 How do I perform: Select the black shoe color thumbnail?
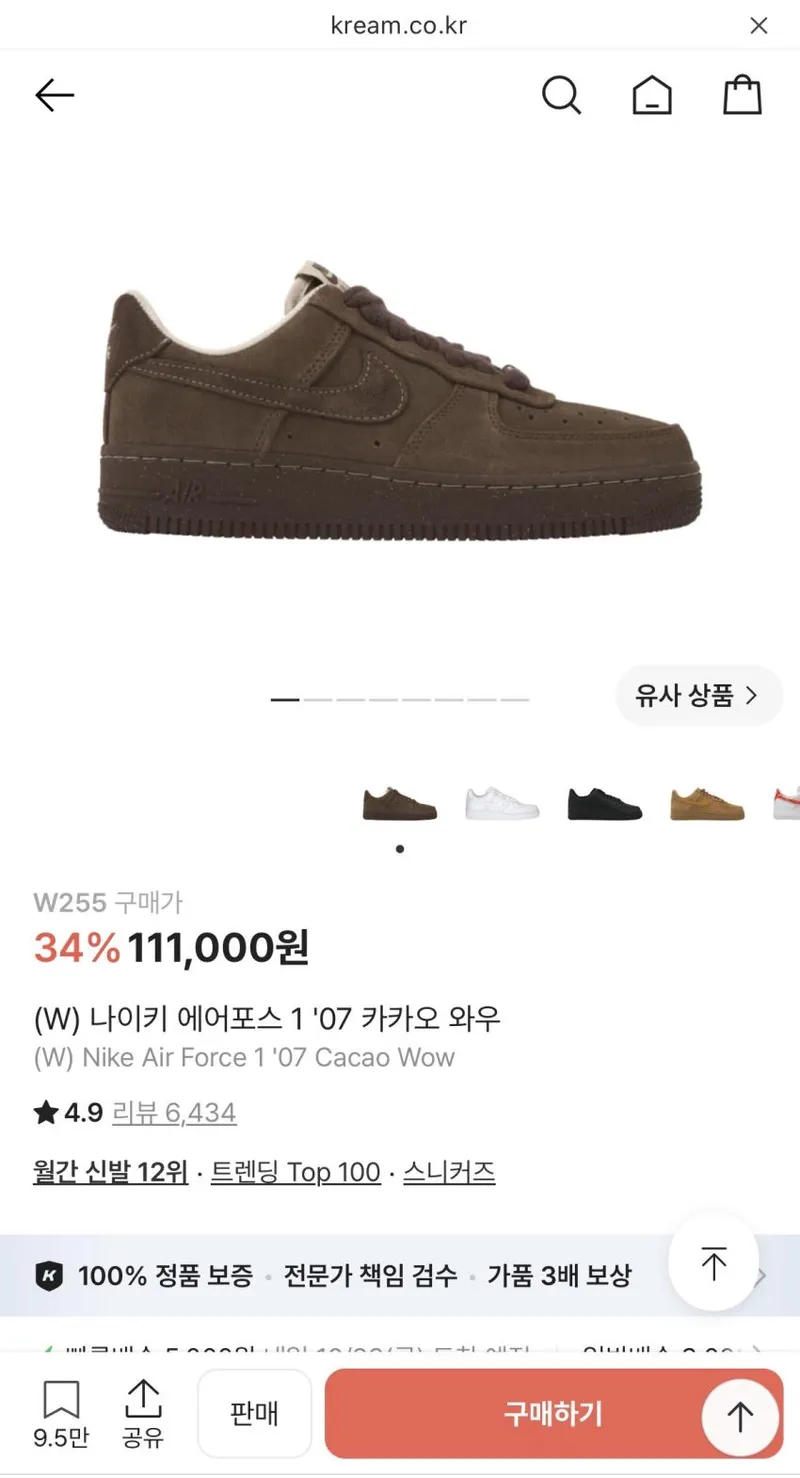(x=604, y=803)
